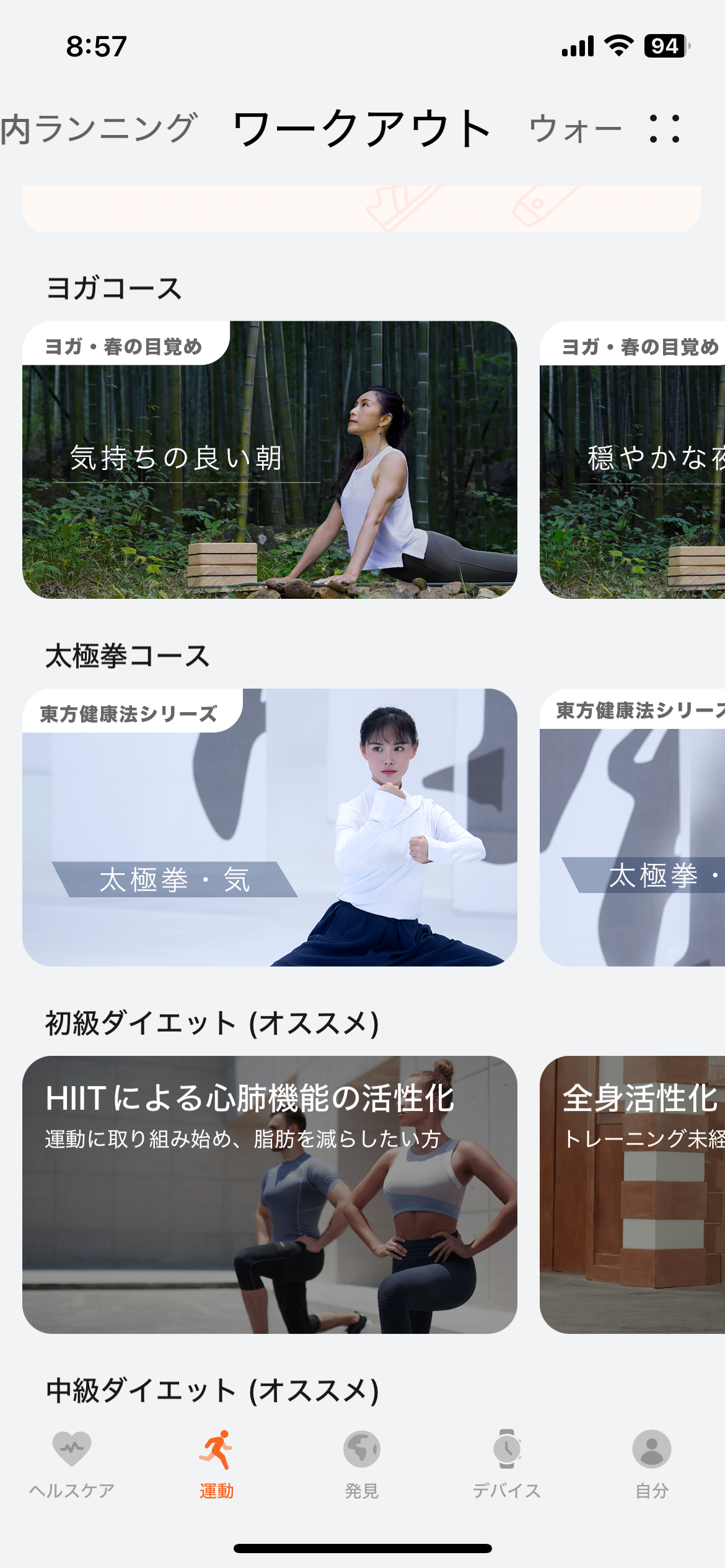Image resolution: width=725 pixels, height=1568 pixels.
Task: Go to the ヘルスケア tab
Action: point(72,1463)
